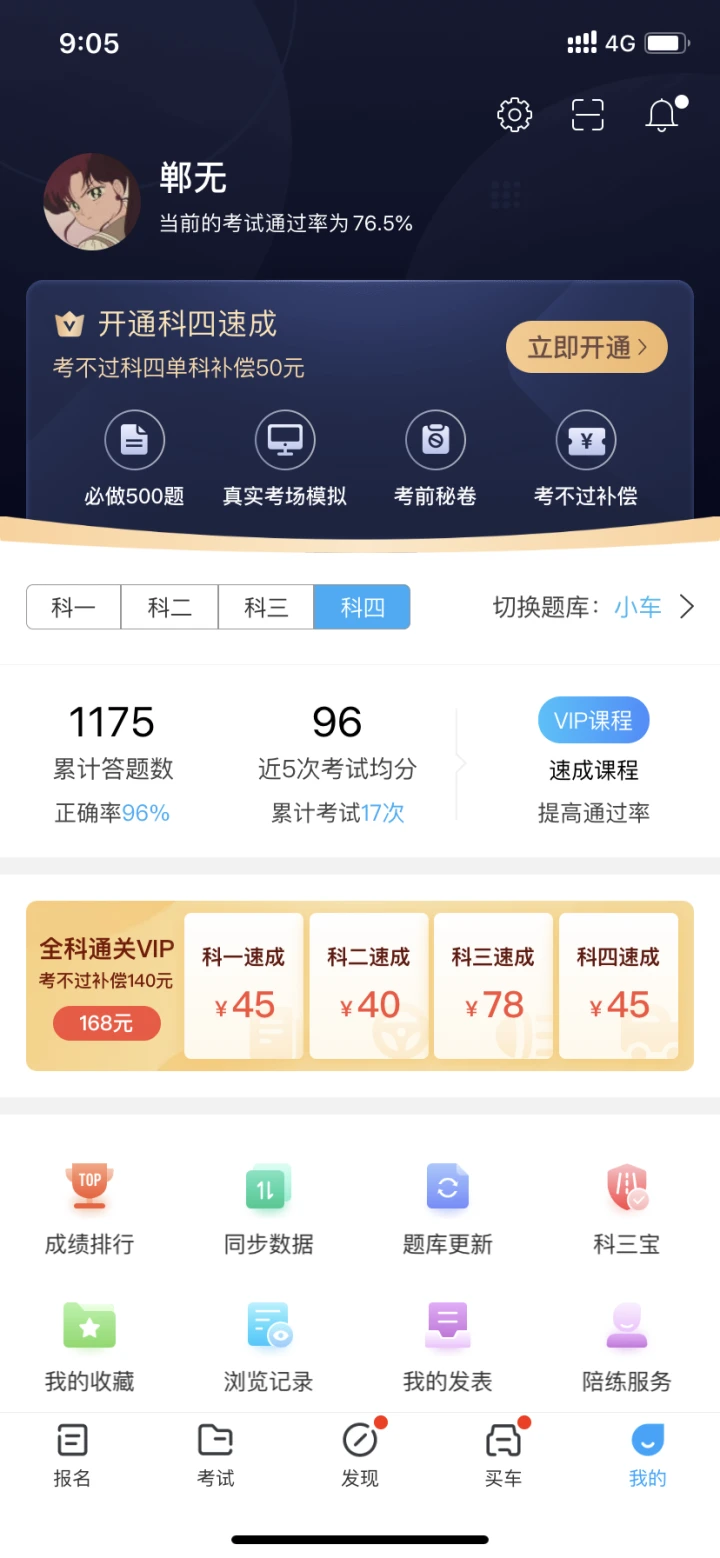Choose the 科三速成 ¥78 card
Image resolution: width=720 pixels, height=1558 pixels.
tap(493, 985)
